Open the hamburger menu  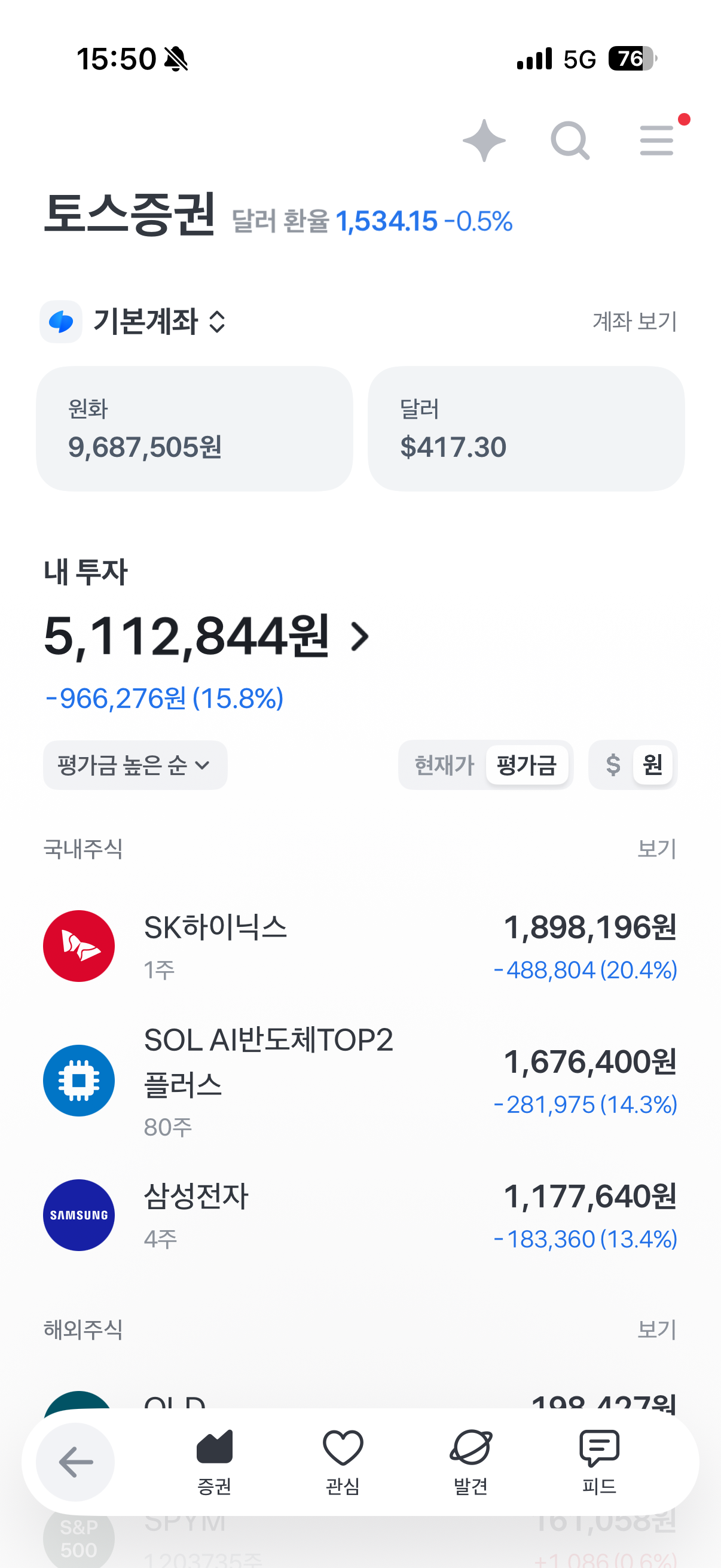[656, 141]
